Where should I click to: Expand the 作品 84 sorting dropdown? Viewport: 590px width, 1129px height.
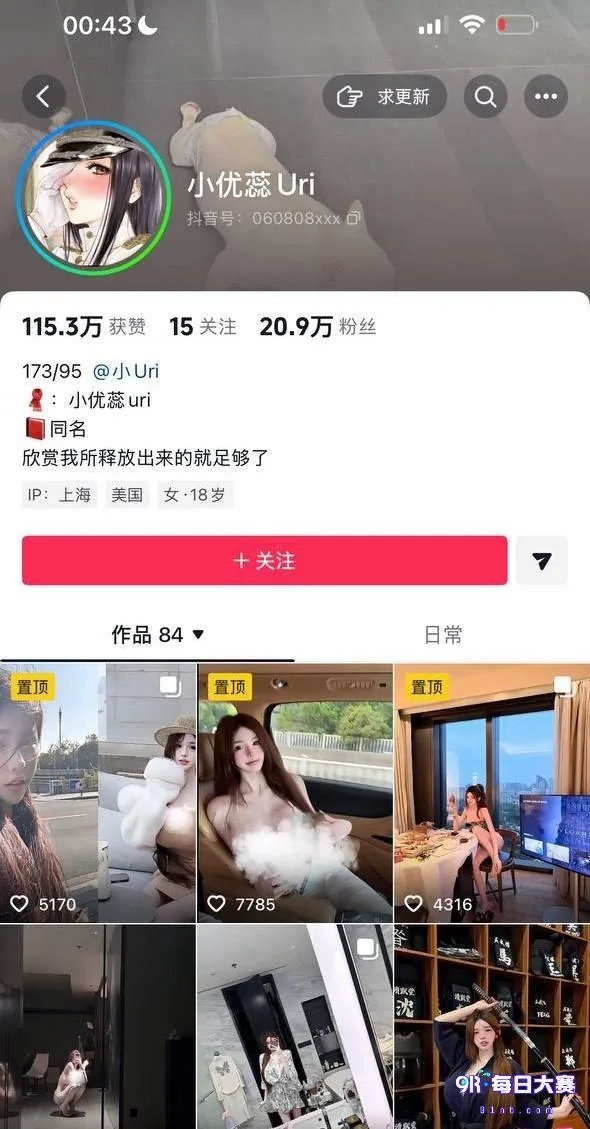[158, 634]
